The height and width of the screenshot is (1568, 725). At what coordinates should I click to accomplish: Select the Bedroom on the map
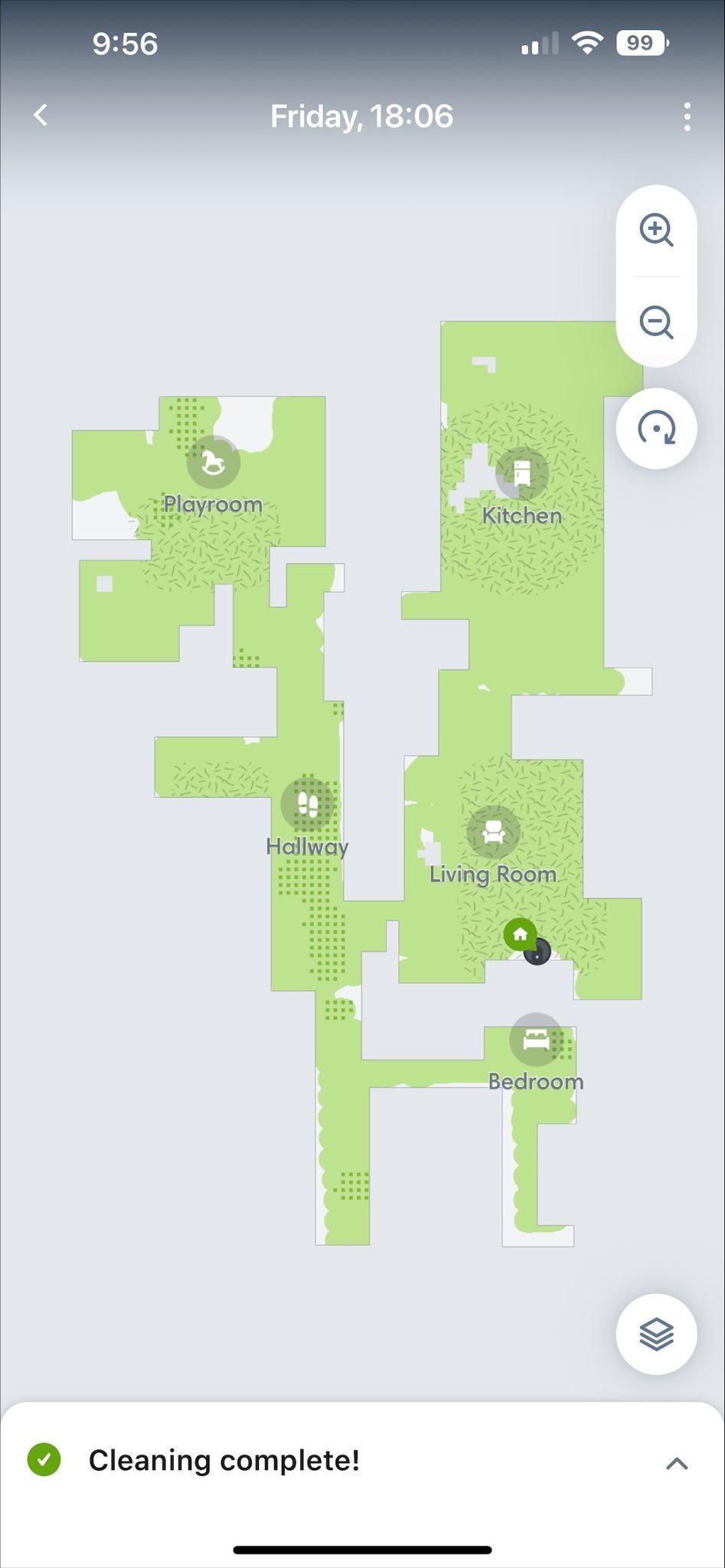click(x=536, y=1040)
